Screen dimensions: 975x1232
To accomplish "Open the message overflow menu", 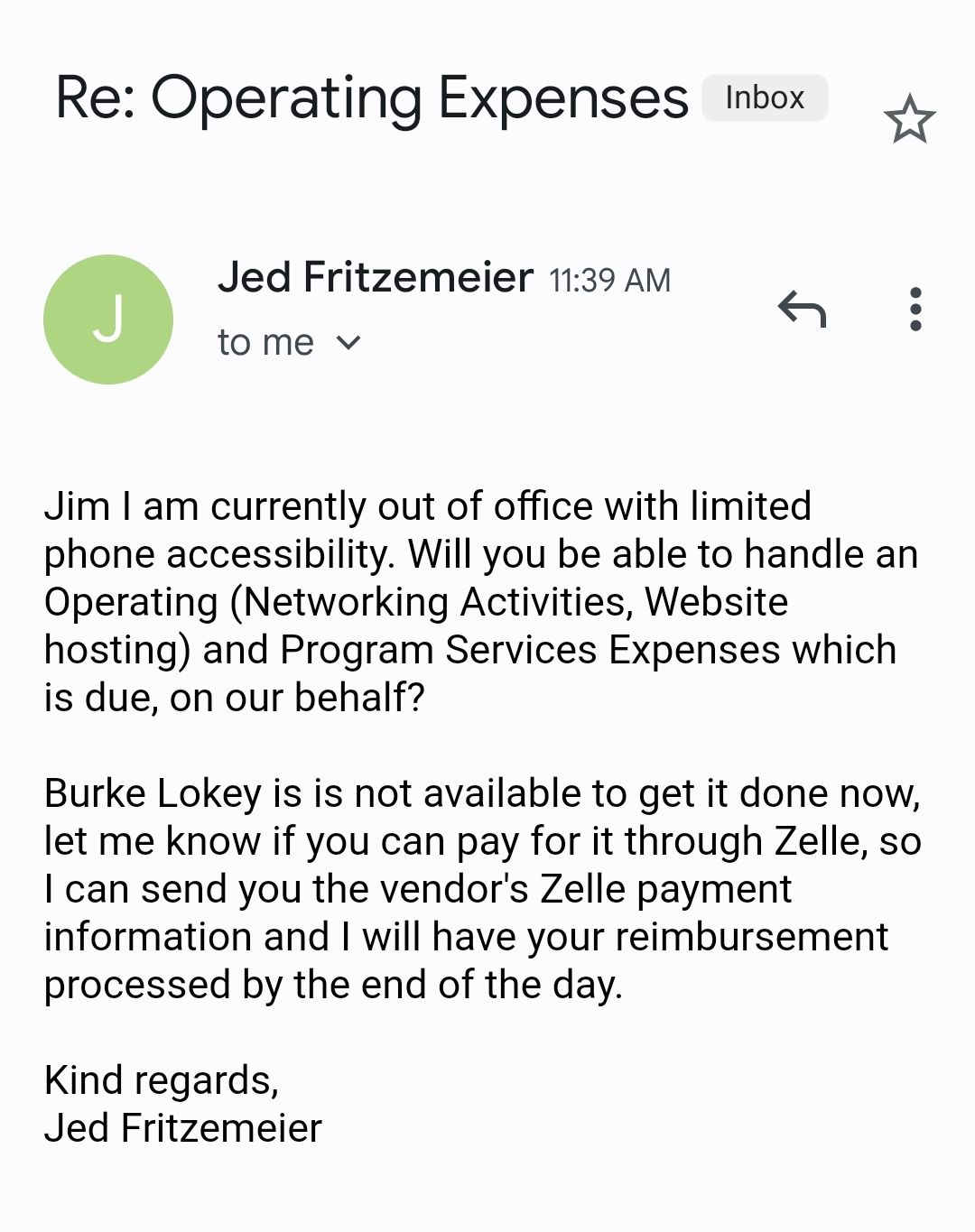I will 915,310.
